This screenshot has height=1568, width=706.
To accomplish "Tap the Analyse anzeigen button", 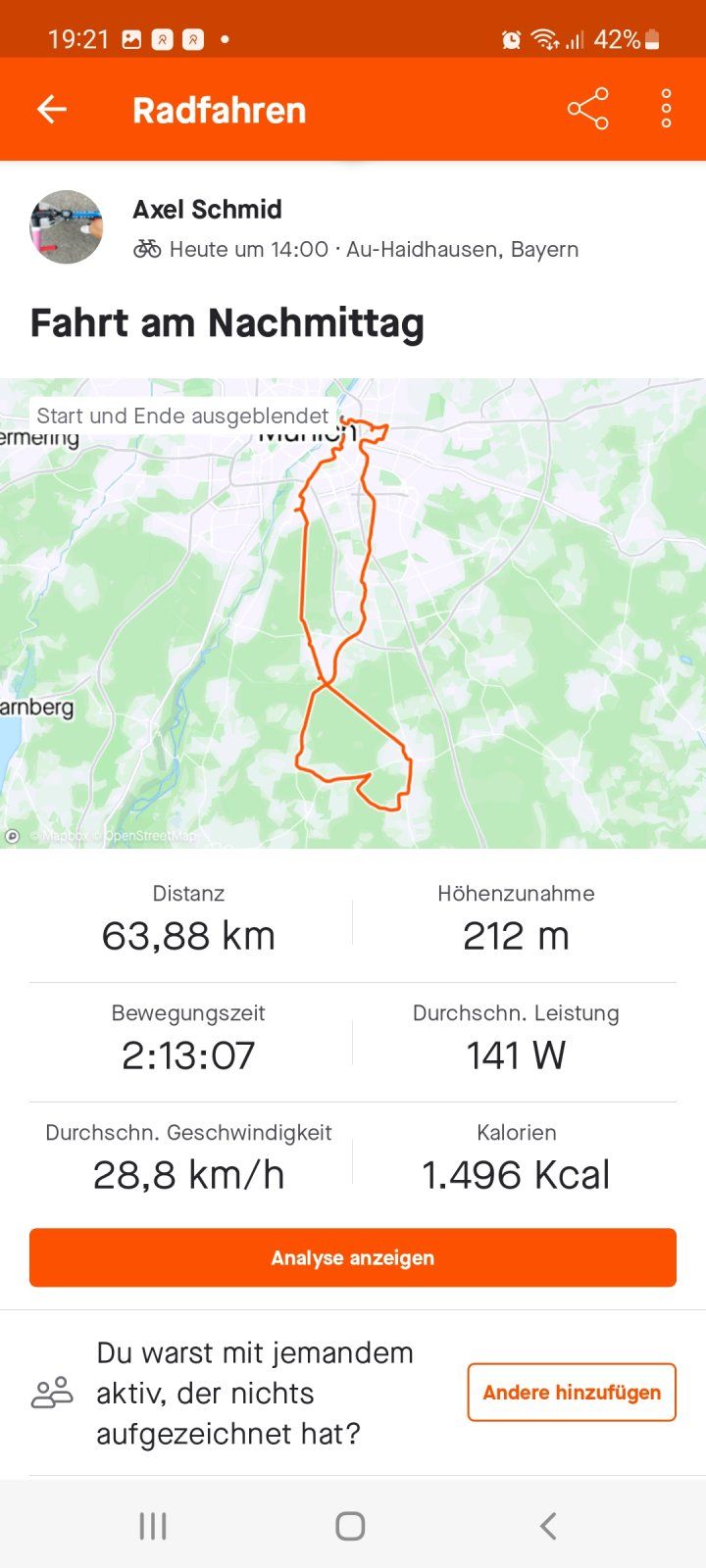I will pos(353,1257).
